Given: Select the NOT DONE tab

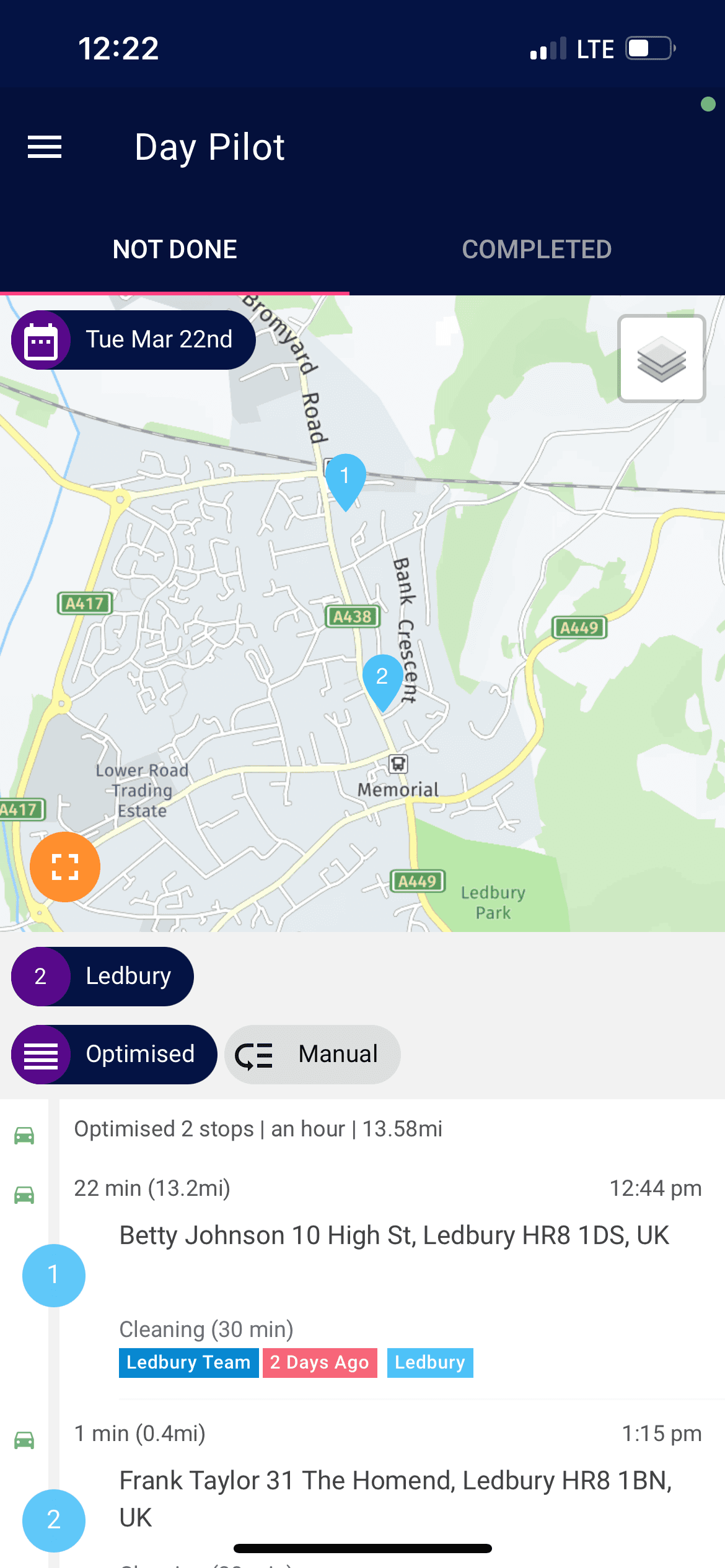Looking at the screenshot, I should point(175,250).
